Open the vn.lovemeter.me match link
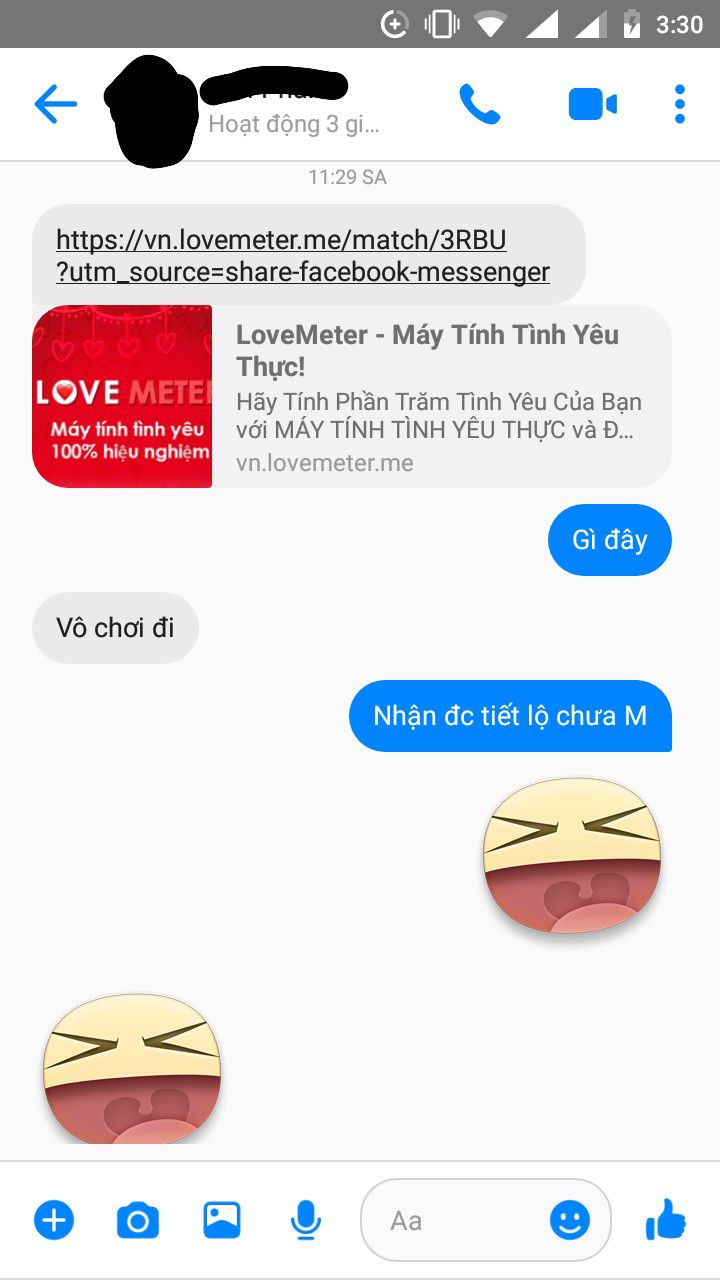Viewport: 720px width, 1280px height. click(302, 255)
